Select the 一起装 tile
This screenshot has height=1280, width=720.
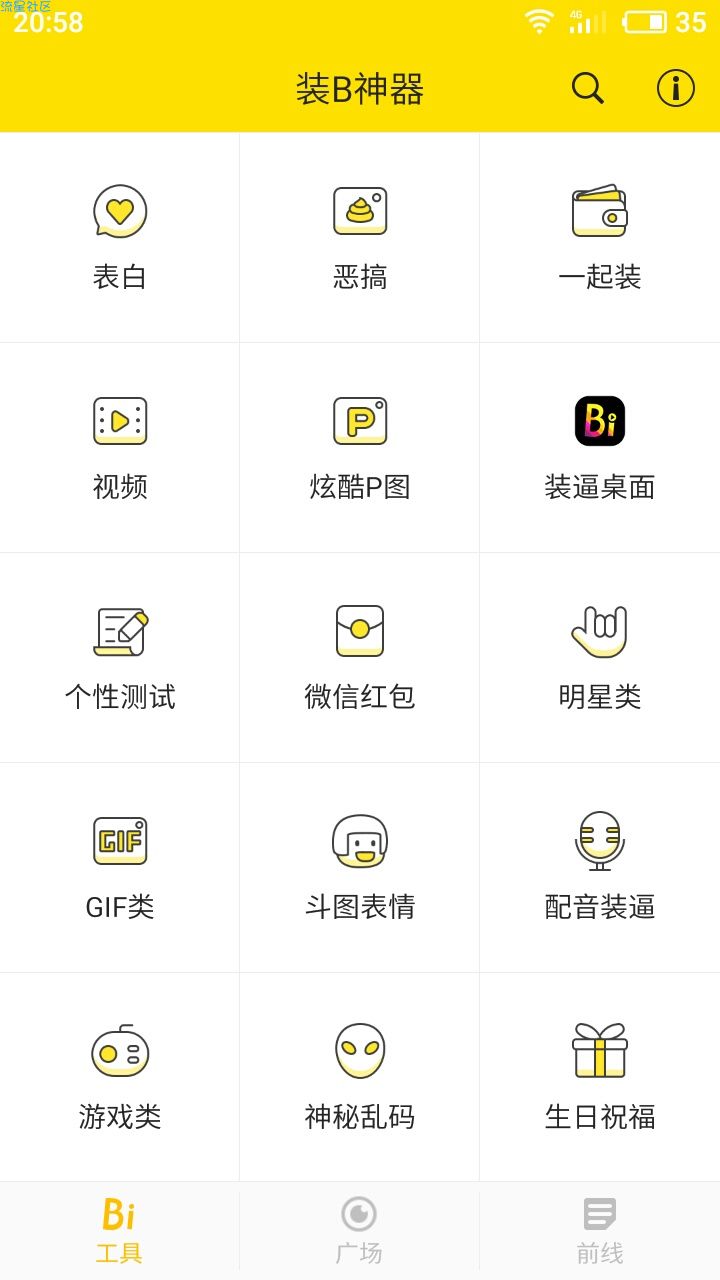pyautogui.click(x=600, y=238)
